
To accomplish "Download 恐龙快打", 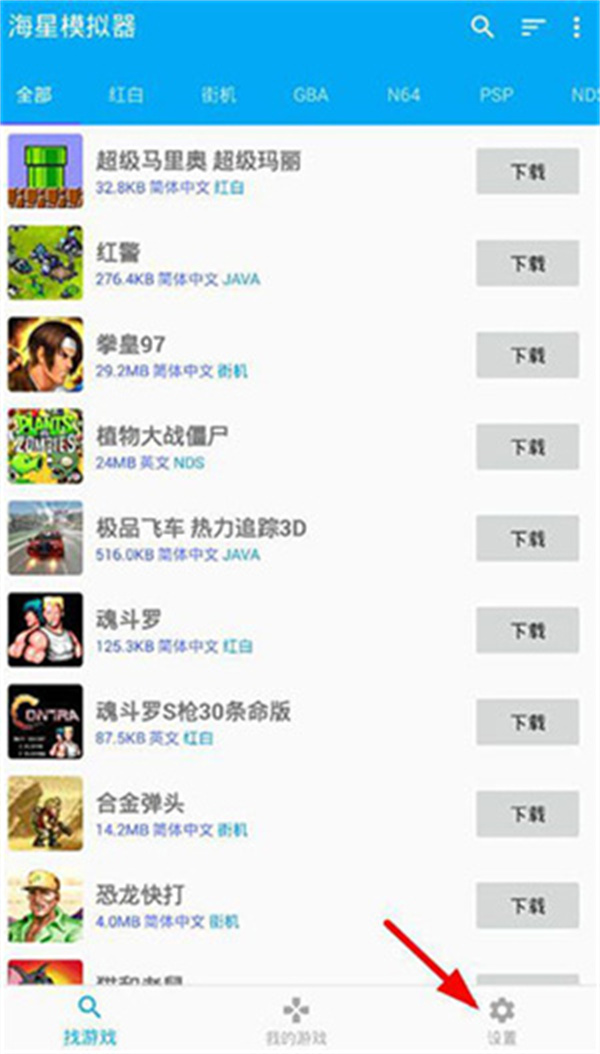I will (527, 906).
